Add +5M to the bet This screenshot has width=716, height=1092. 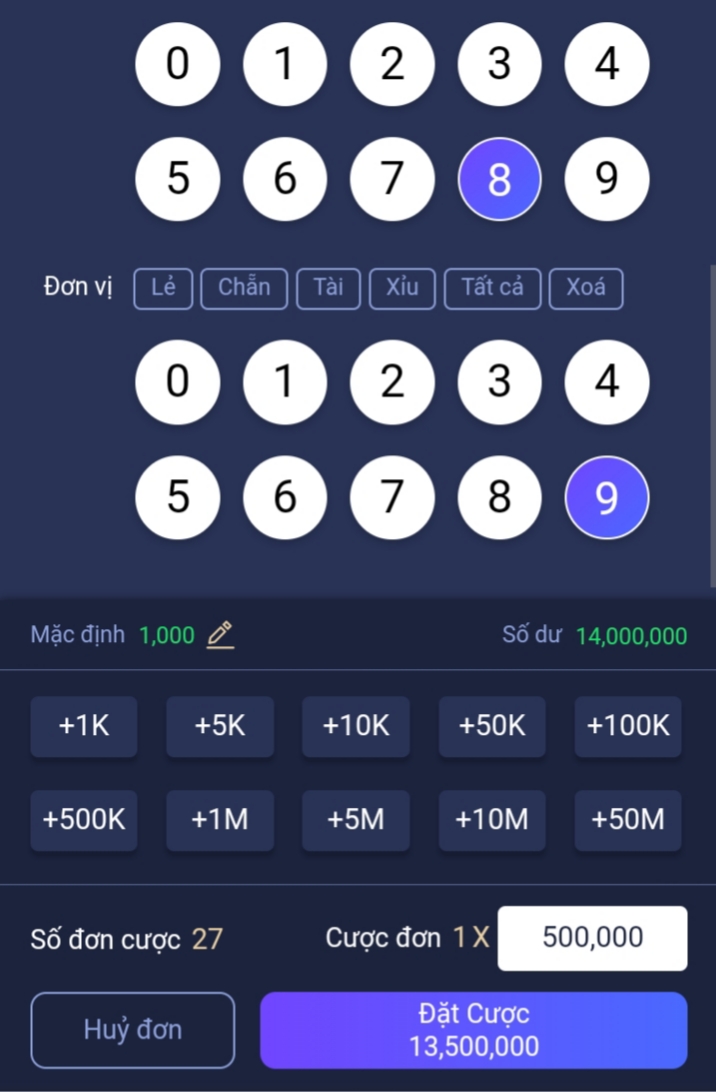[x=356, y=821]
